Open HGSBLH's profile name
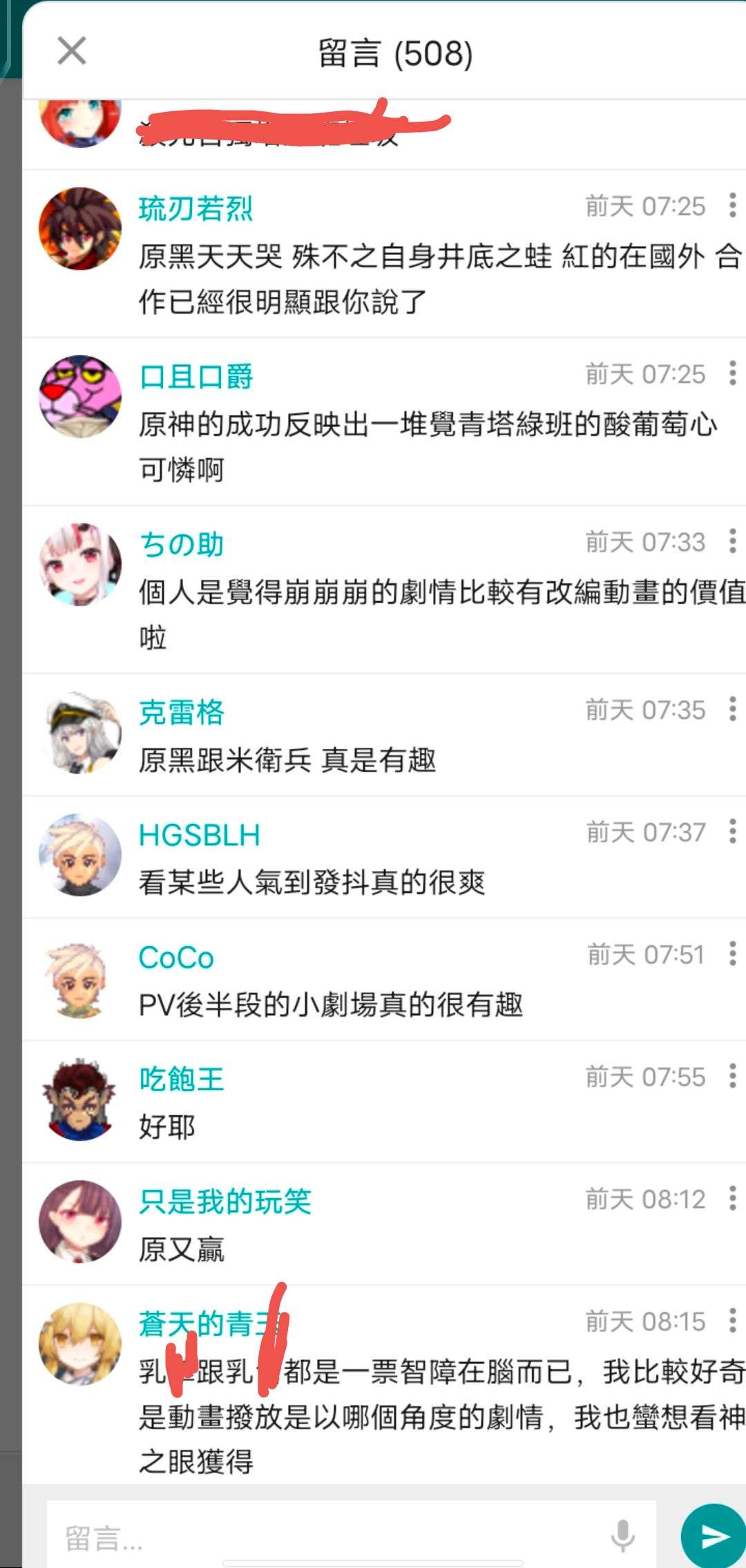The image size is (746, 1568). pos(199,835)
